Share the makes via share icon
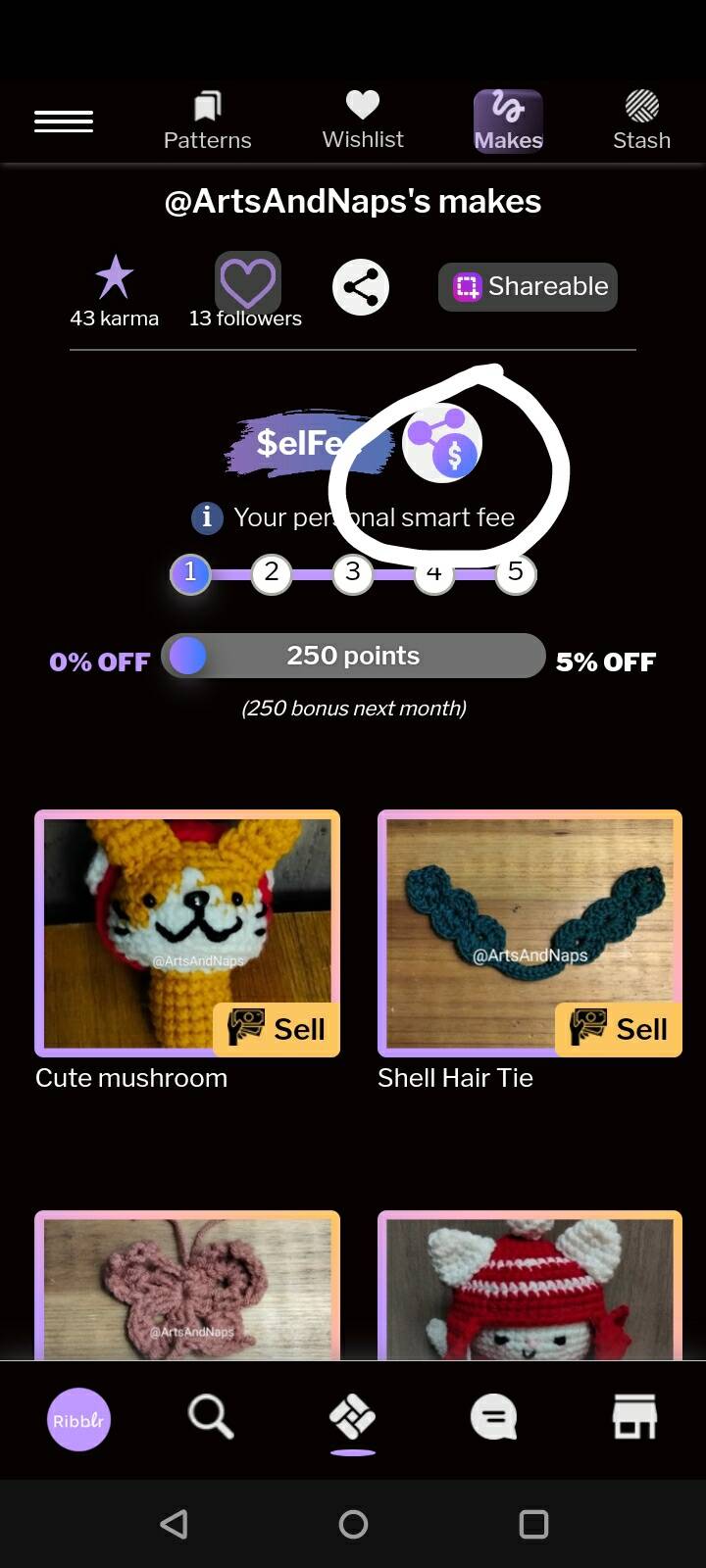This screenshot has height=1568, width=706. pos(361,287)
